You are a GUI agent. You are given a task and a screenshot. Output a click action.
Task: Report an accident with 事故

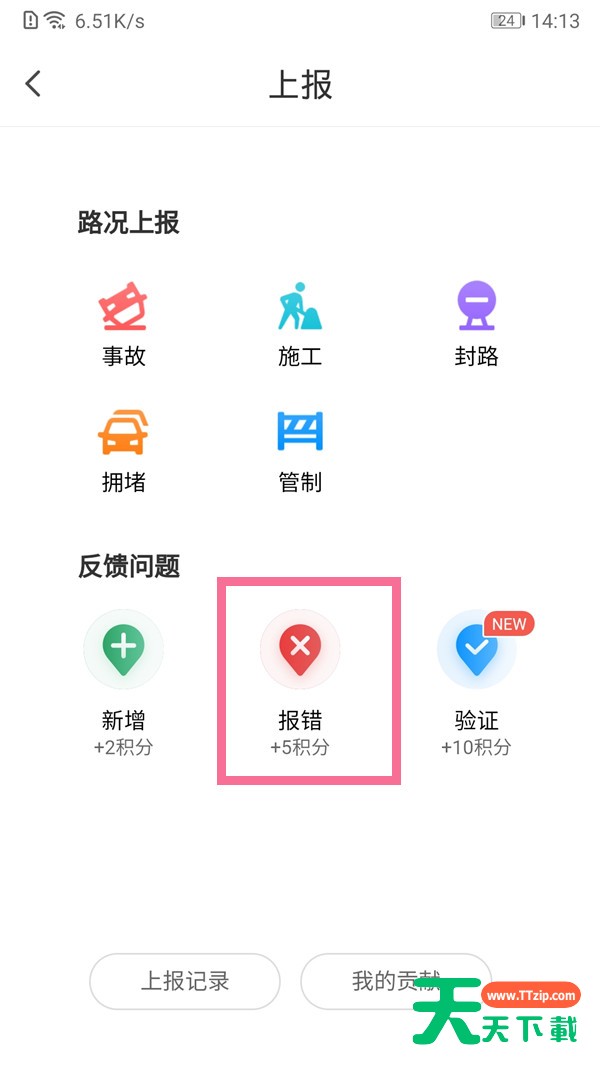pos(123,325)
